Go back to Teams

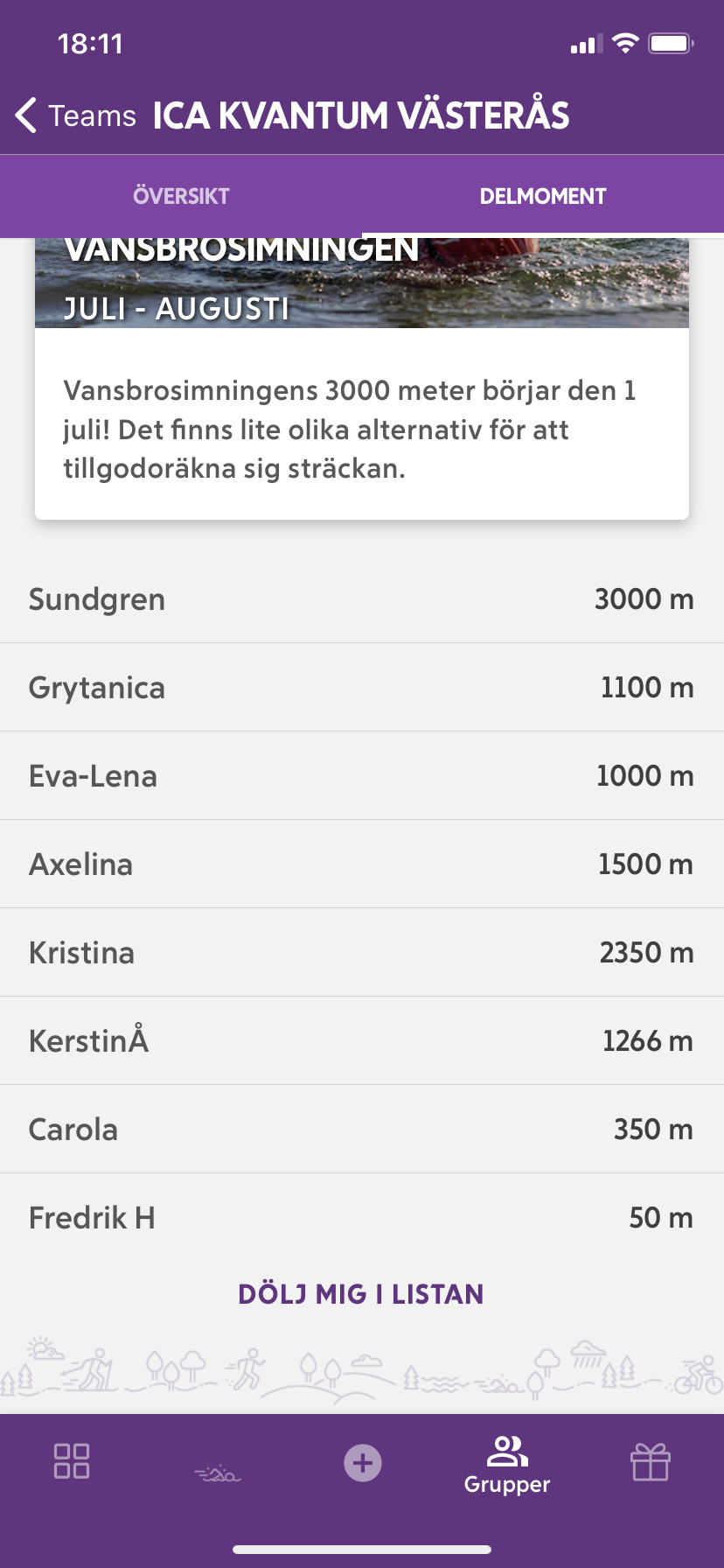(x=76, y=115)
